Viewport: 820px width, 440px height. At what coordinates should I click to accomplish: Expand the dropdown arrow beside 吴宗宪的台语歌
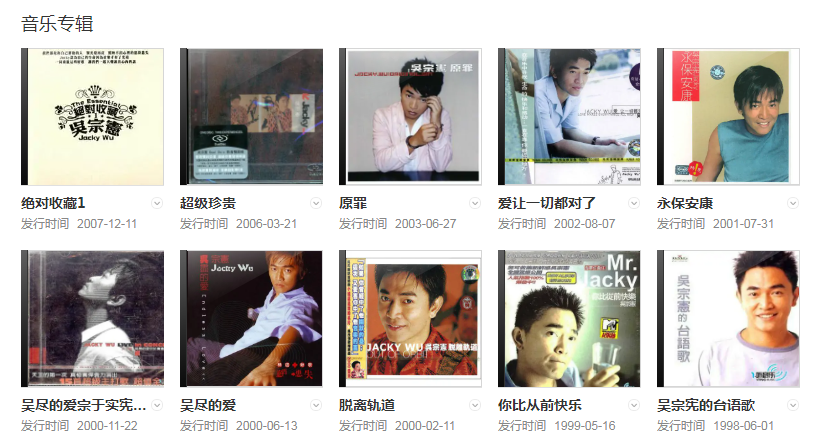(x=793, y=405)
